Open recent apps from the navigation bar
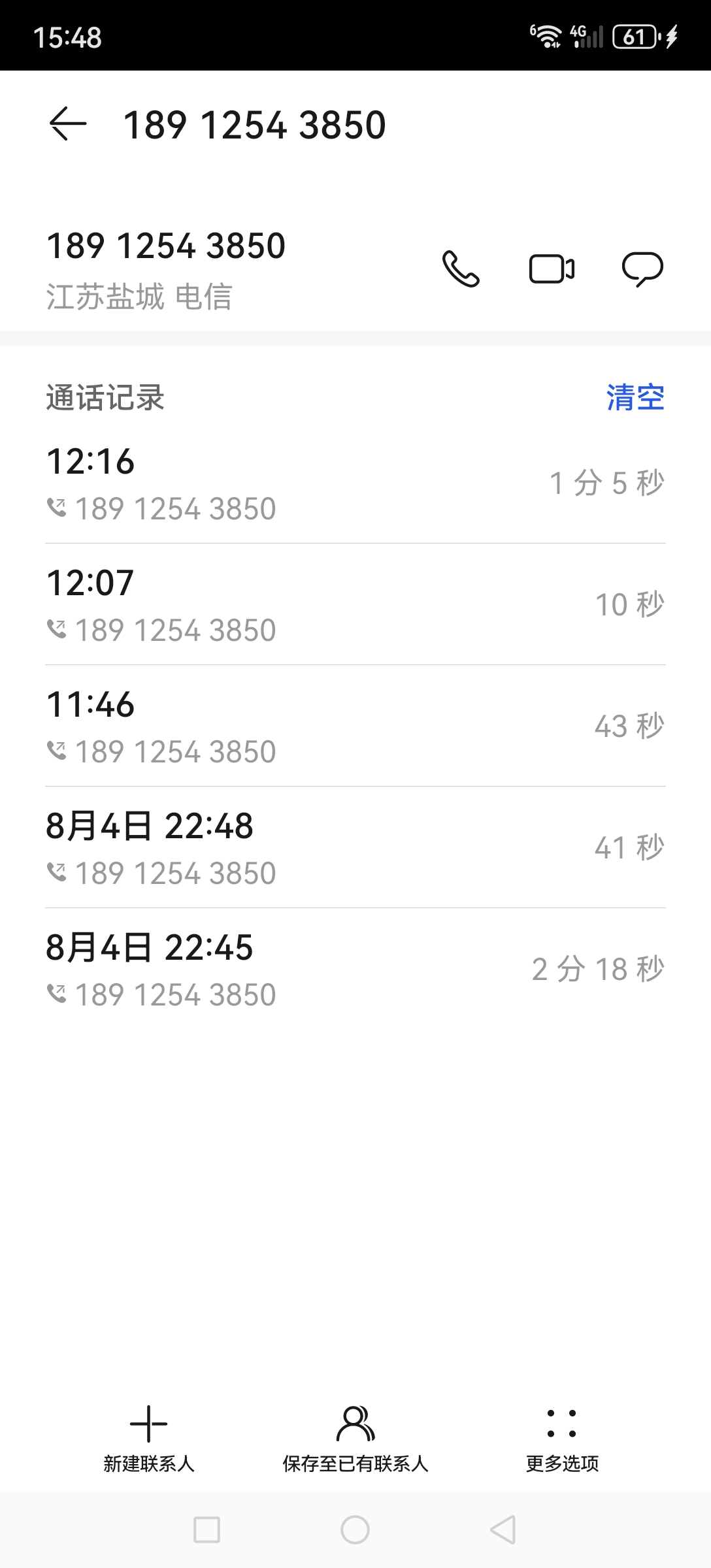 tap(207, 1529)
